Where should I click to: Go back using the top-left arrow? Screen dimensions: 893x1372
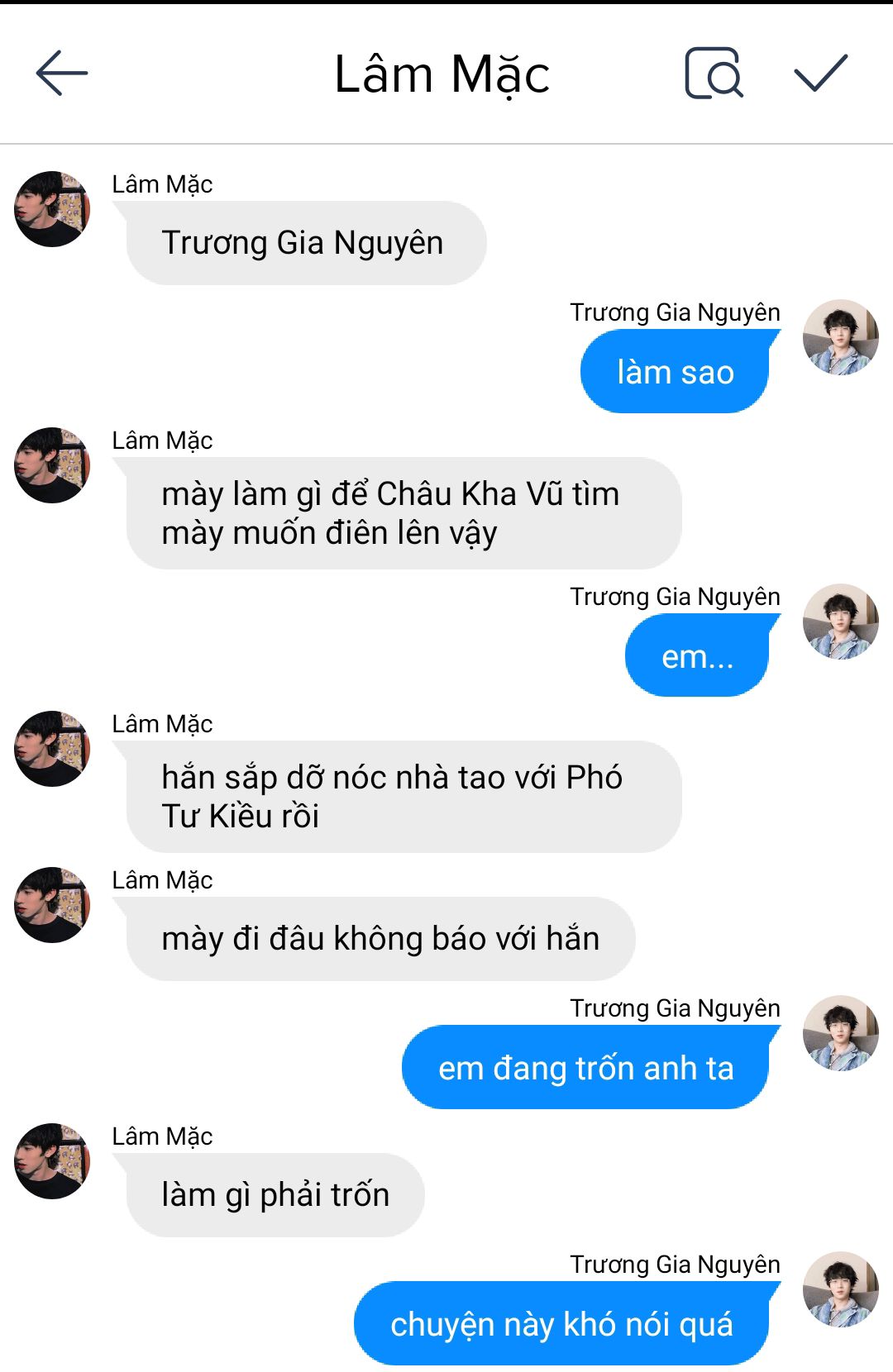(62, 74)
